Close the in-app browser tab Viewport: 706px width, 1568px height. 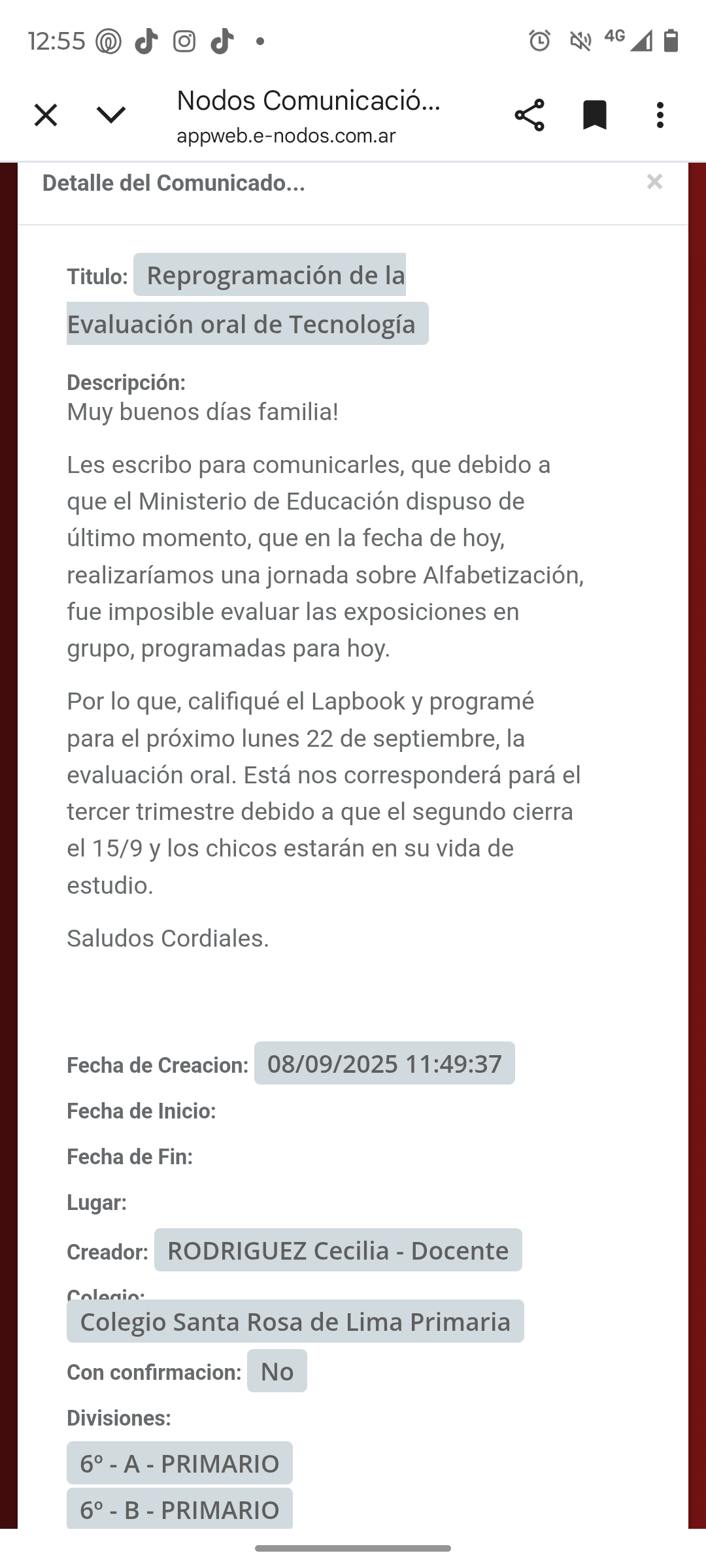coord(46,116)
